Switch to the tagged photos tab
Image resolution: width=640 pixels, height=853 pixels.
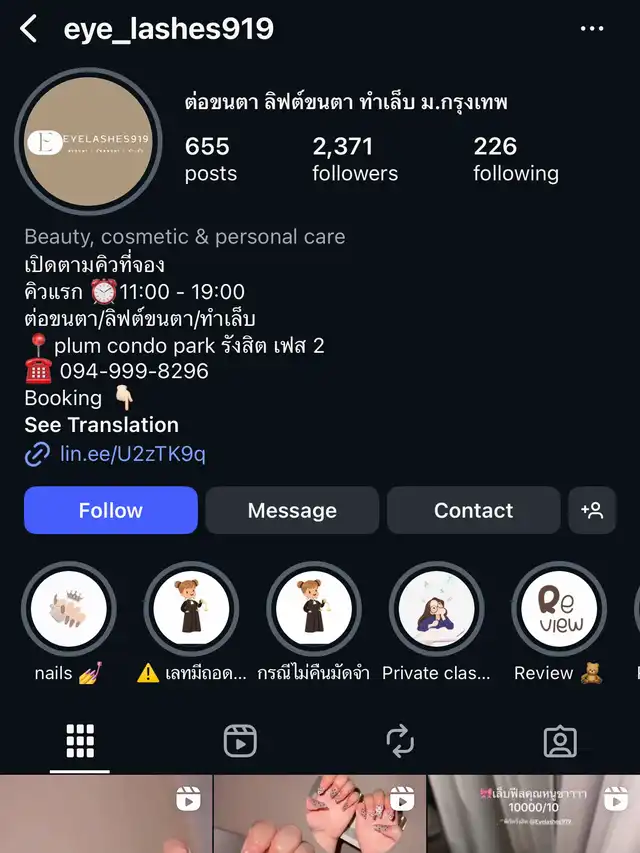point(560,741)
